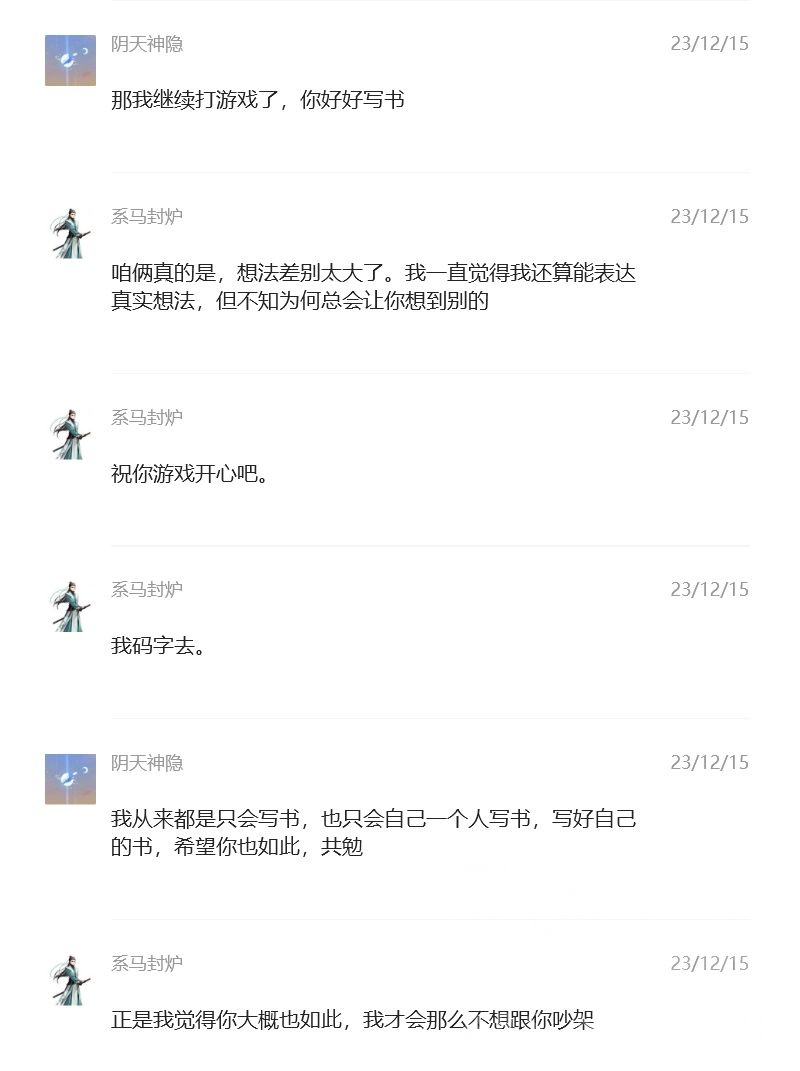The height and width of the screenshot is (1071, 800).
Task: Click the 23/12/15 date on the last message
Action: 711,964
